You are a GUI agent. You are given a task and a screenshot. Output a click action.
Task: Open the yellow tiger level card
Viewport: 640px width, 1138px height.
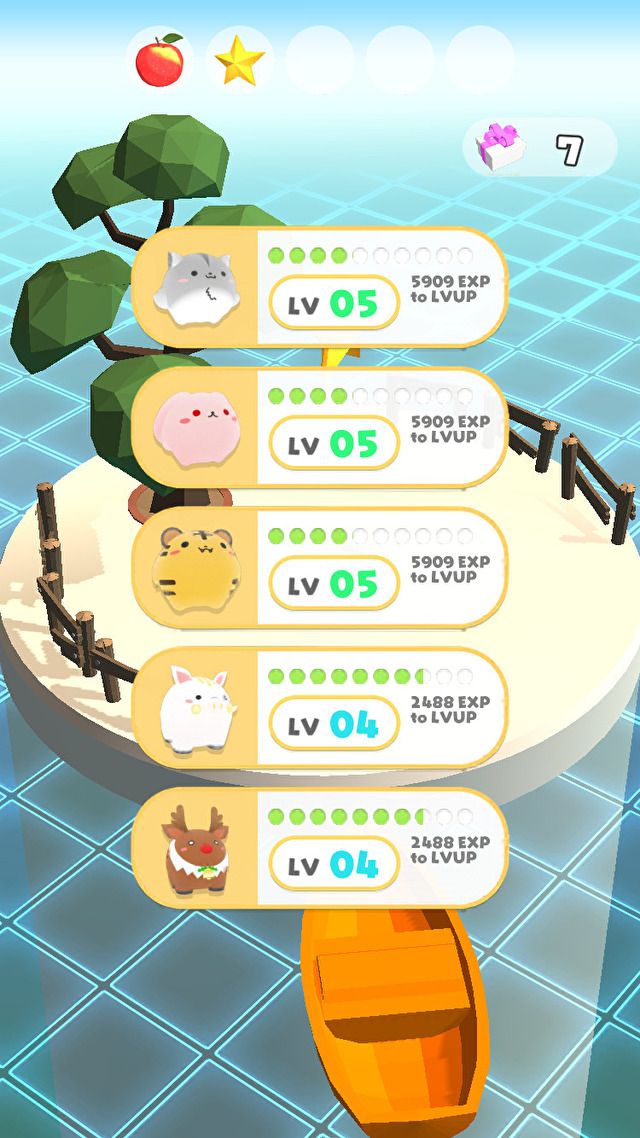click(320, 567)
